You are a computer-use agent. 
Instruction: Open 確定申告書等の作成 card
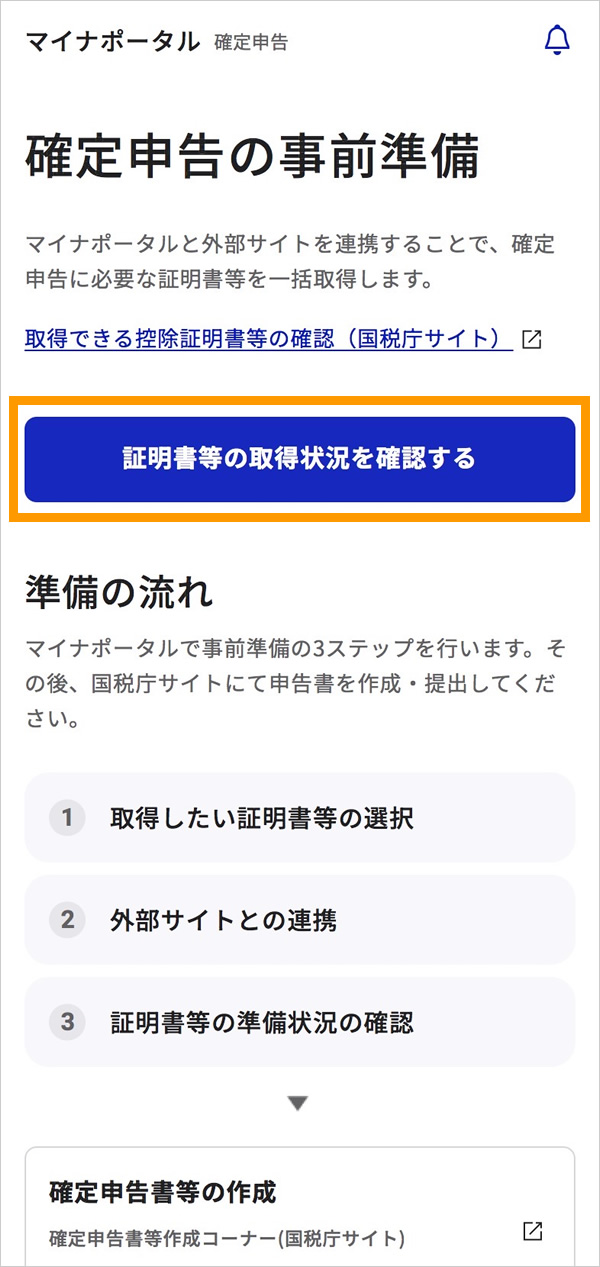tap(300, 1212)
